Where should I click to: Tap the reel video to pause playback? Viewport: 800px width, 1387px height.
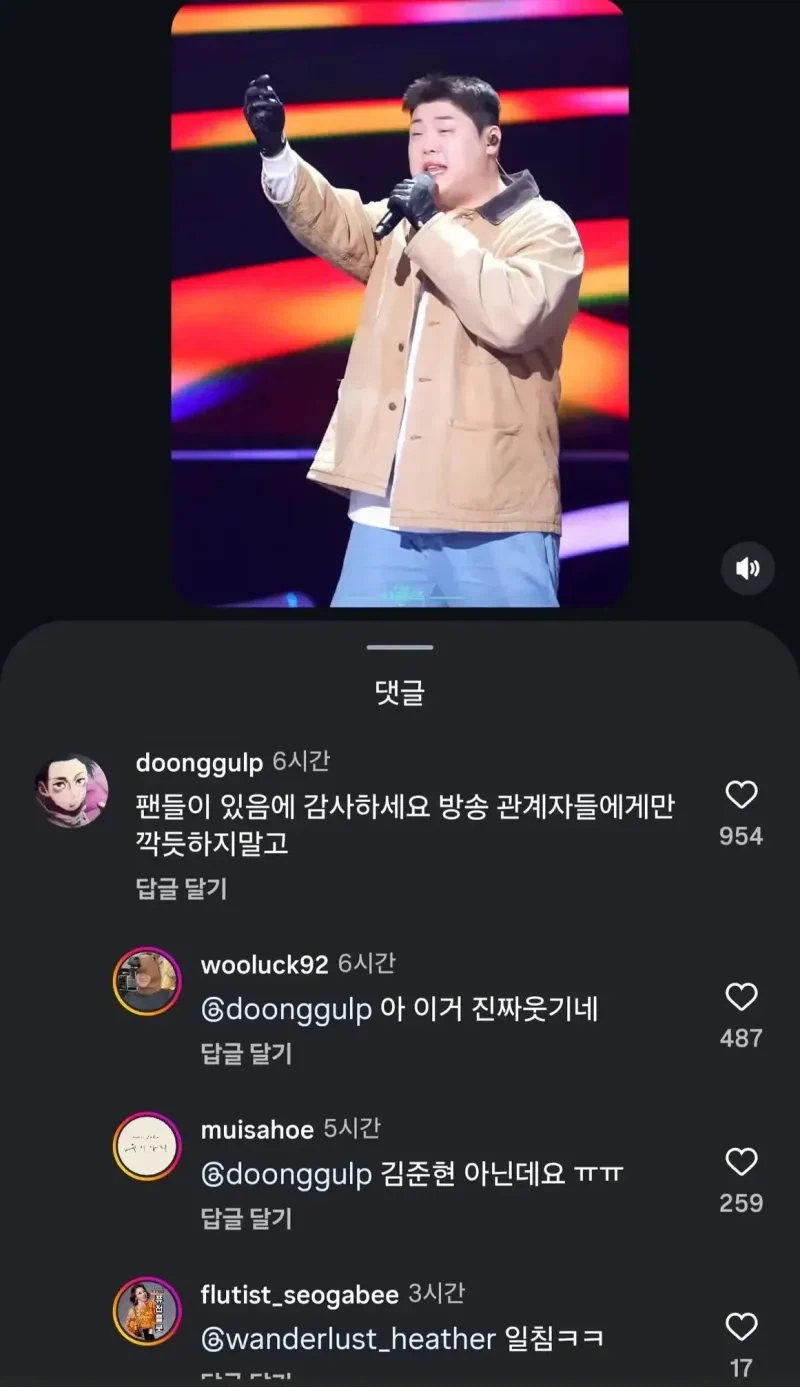click(400, 300)
